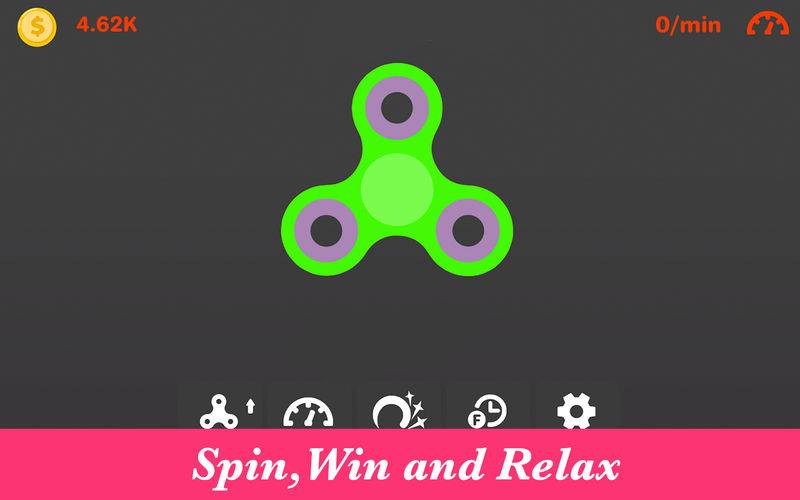Tap the gold coin balance icon
This screenshot has width=800, height=500.
pos(37,27)
